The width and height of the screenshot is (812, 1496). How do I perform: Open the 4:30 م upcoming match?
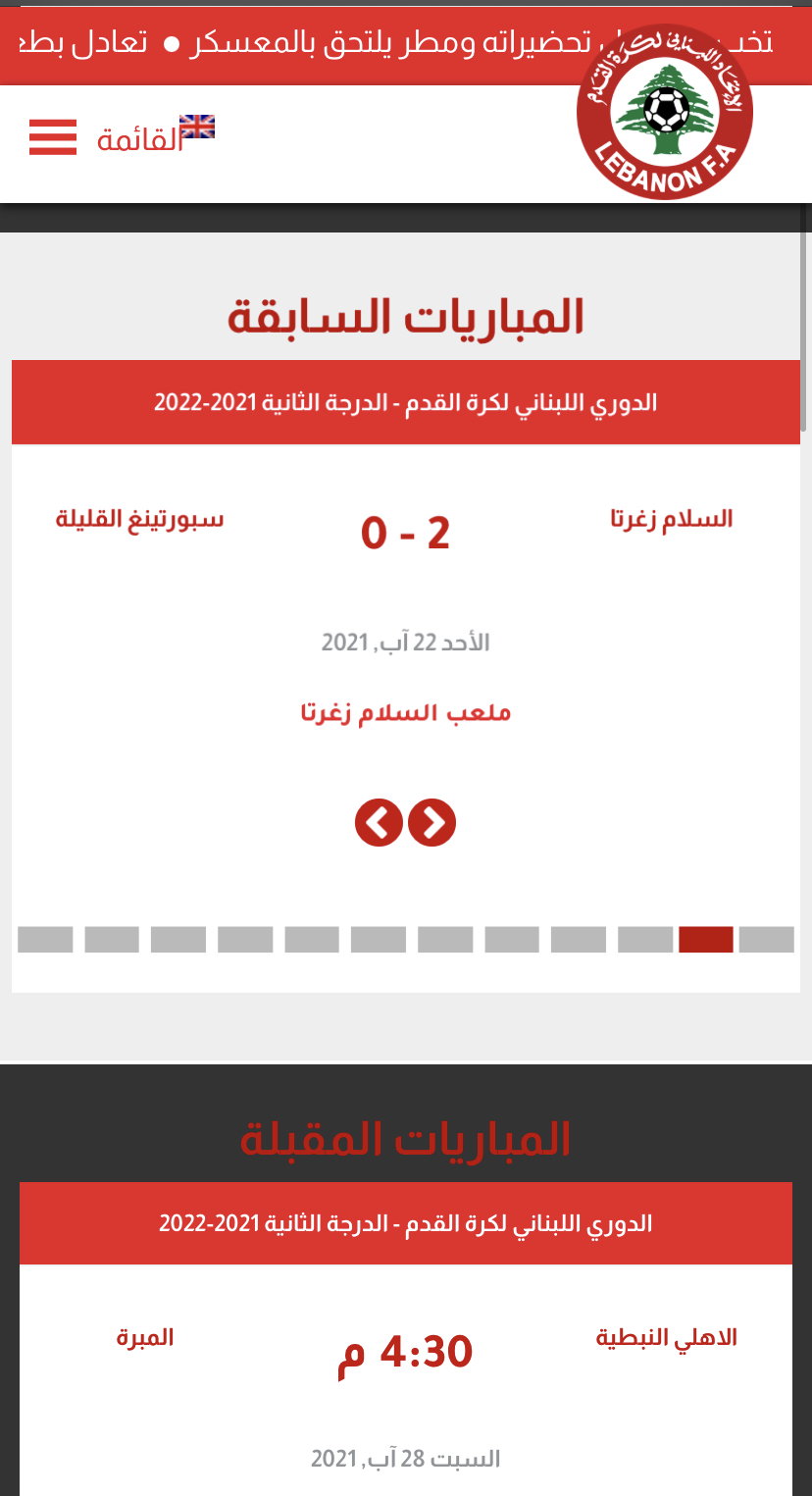pyautogui.click(x=406, y=1353)
